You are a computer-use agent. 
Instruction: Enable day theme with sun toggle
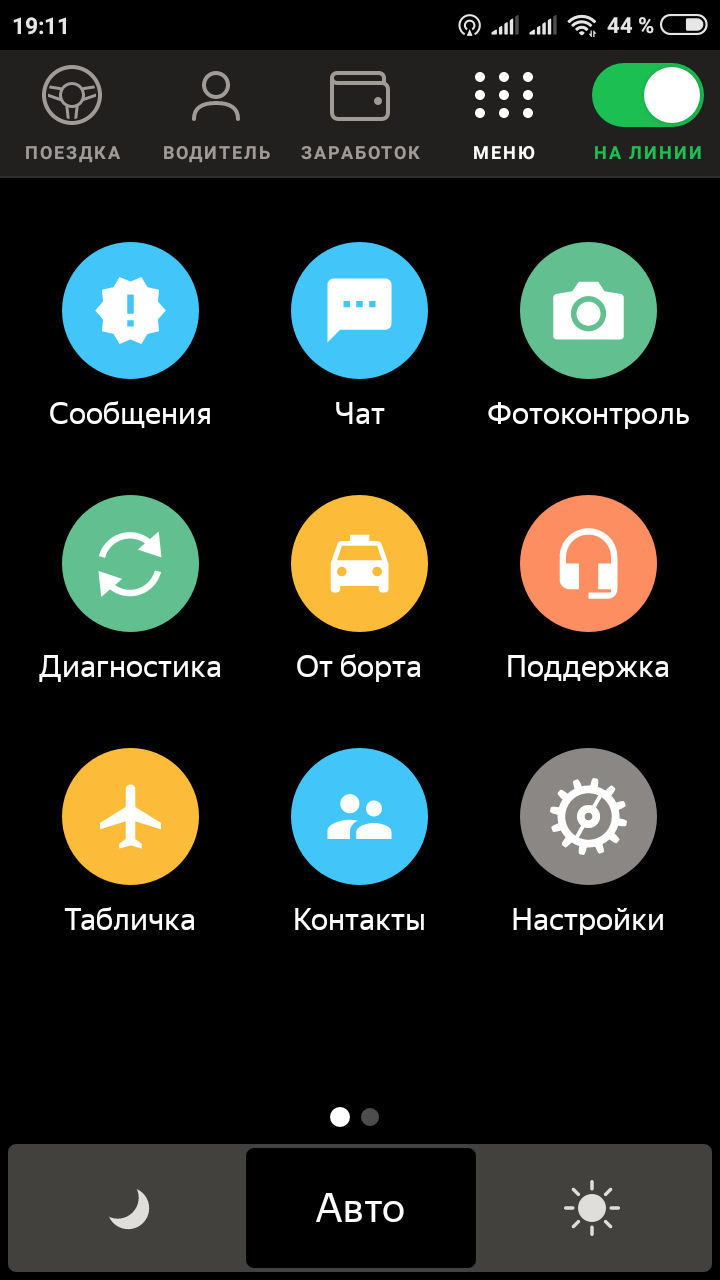[594, 1207]
